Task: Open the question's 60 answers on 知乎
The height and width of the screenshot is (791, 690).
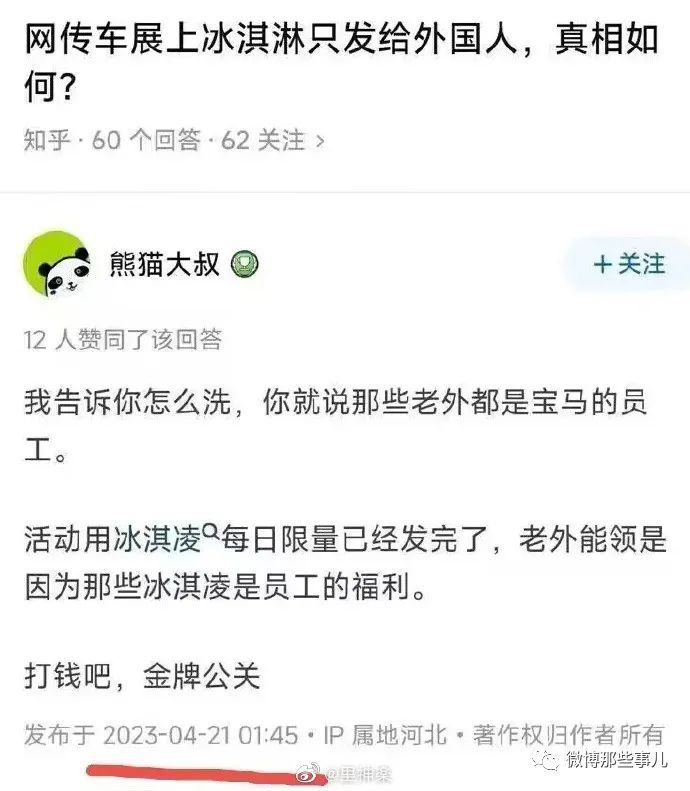Action: (x=146, y=141)
